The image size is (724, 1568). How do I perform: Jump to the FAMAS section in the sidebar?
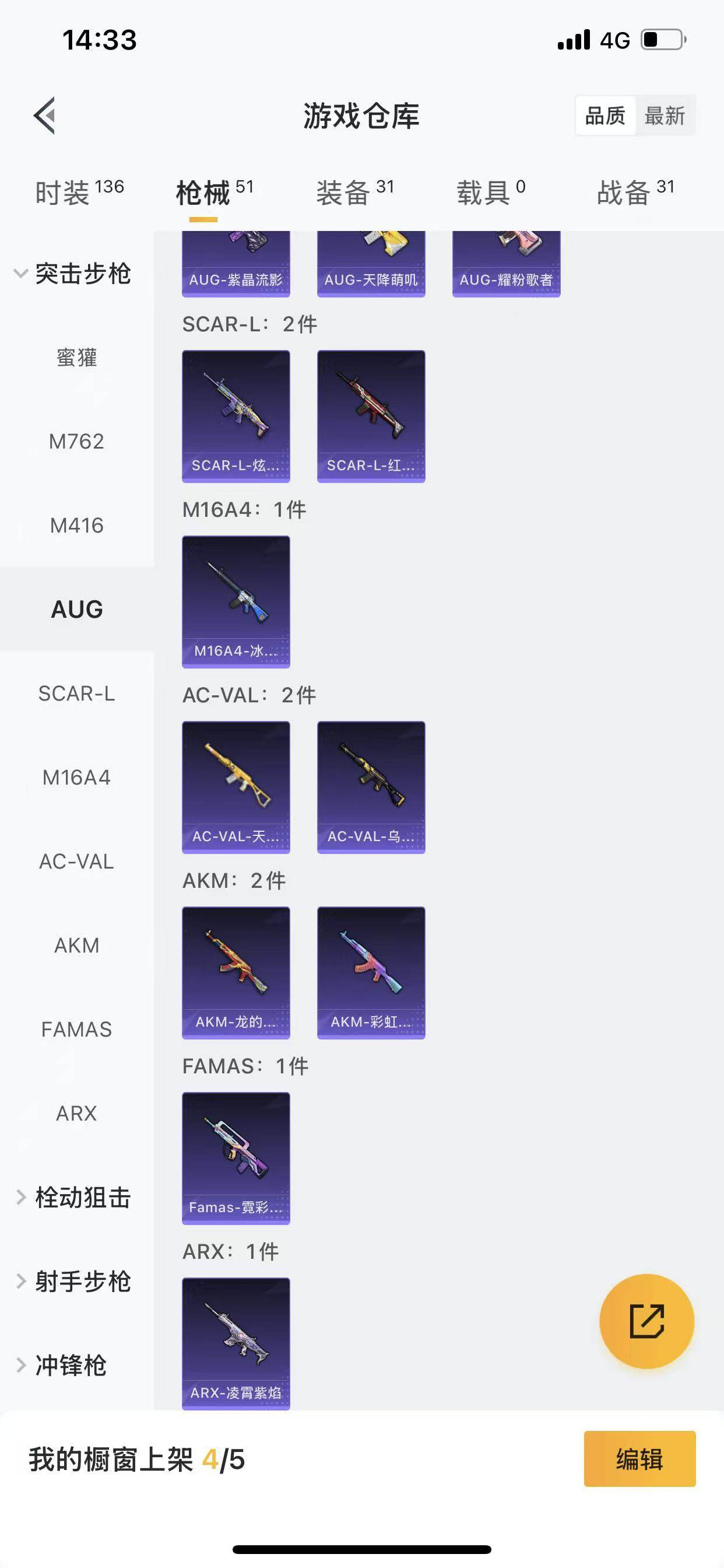pyautogui.click(x=77, y=1030)
